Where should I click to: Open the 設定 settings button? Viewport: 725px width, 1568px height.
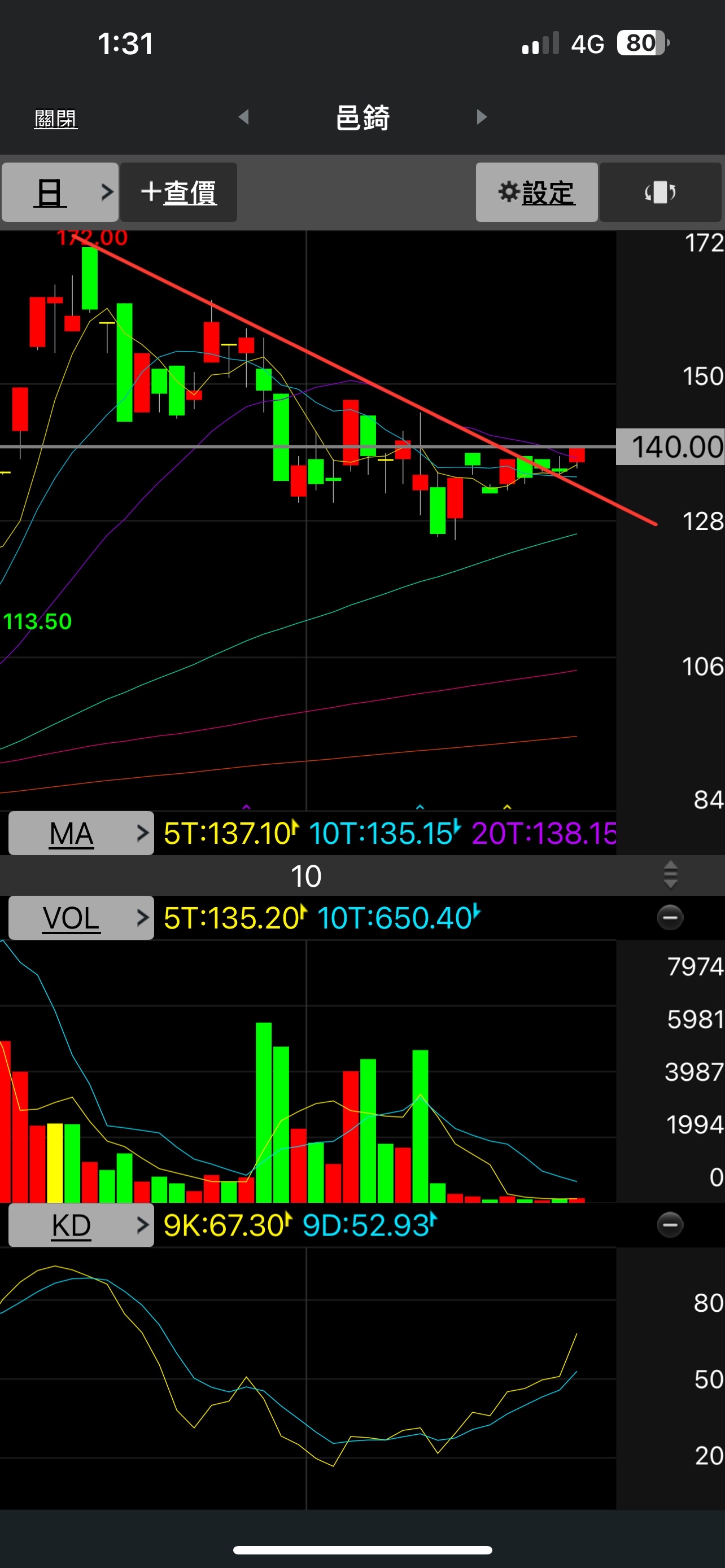click(536, 192)
